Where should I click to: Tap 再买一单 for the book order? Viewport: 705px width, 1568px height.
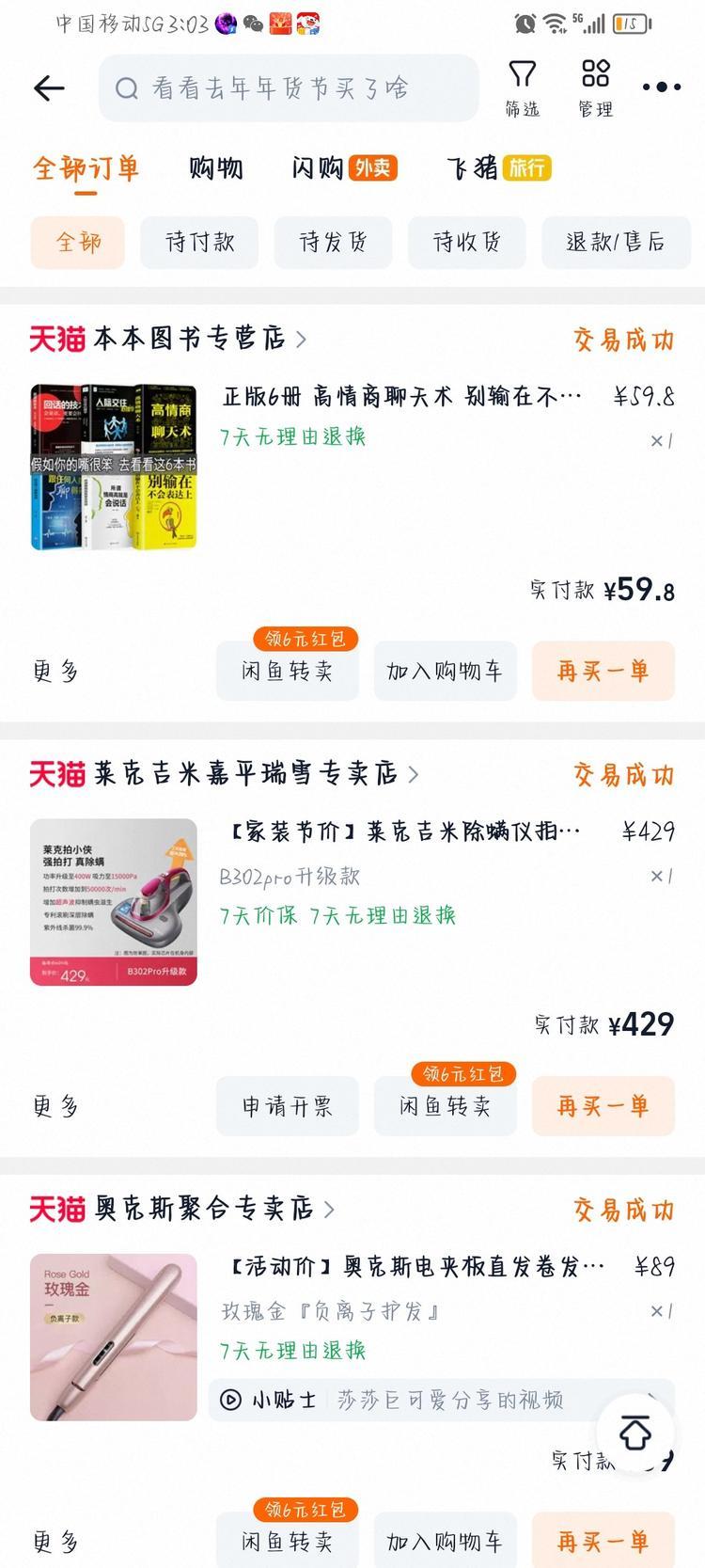pos(603,672)
